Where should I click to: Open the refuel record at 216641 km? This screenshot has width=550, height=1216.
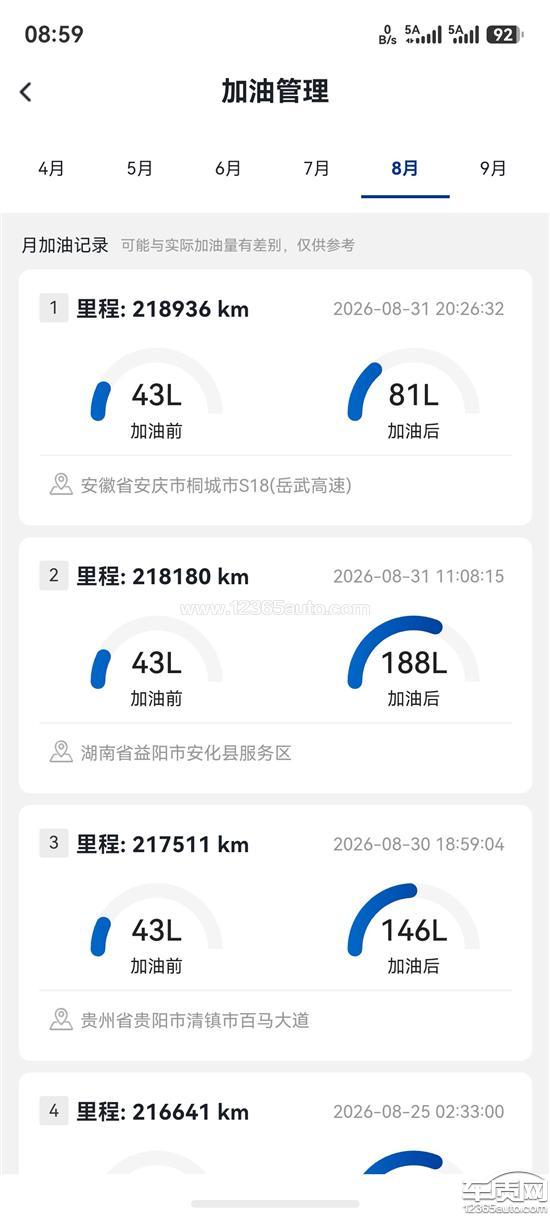pyautogui.click(x=275, y=1124)
